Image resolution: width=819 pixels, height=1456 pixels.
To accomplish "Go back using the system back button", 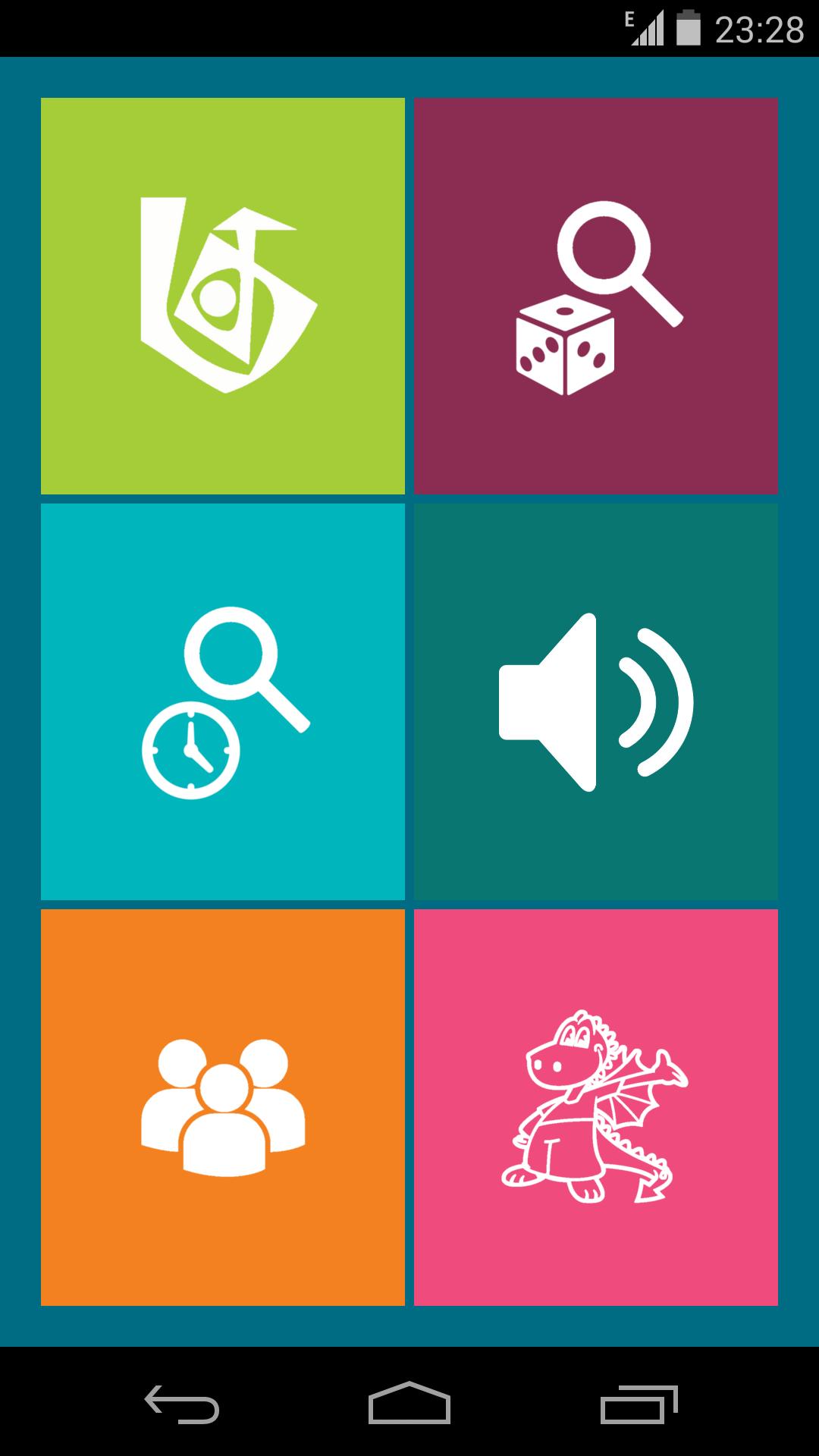I will (x=182, y=1404).
